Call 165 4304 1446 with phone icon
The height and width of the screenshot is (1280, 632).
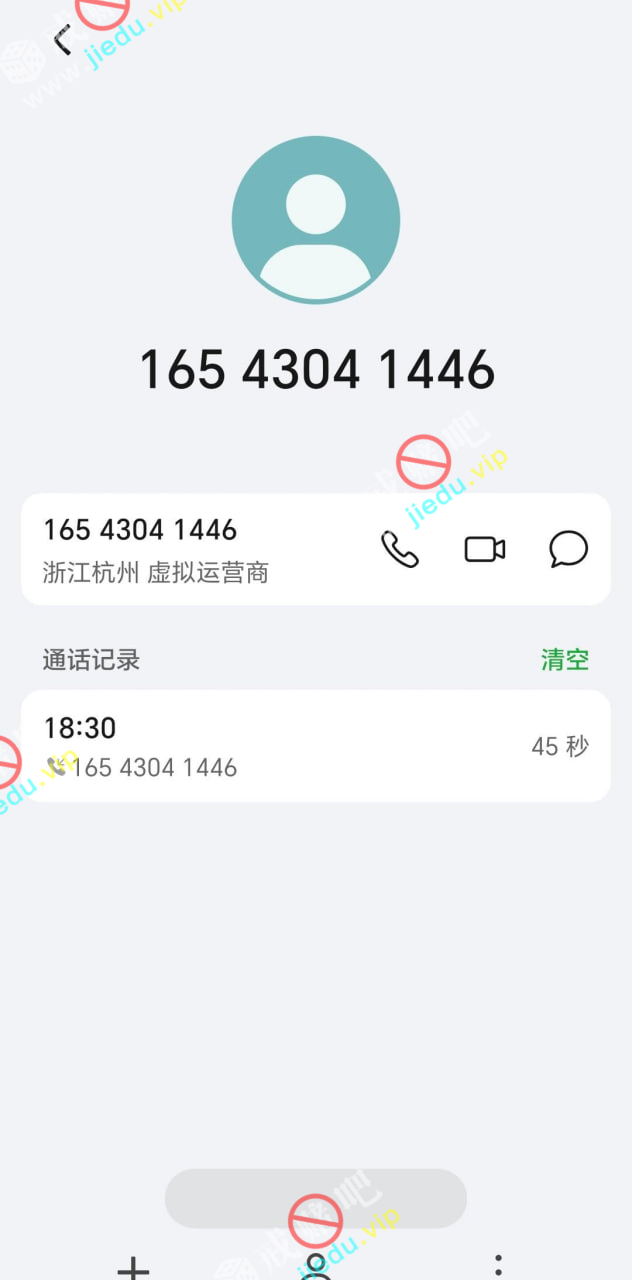[399, 549]
